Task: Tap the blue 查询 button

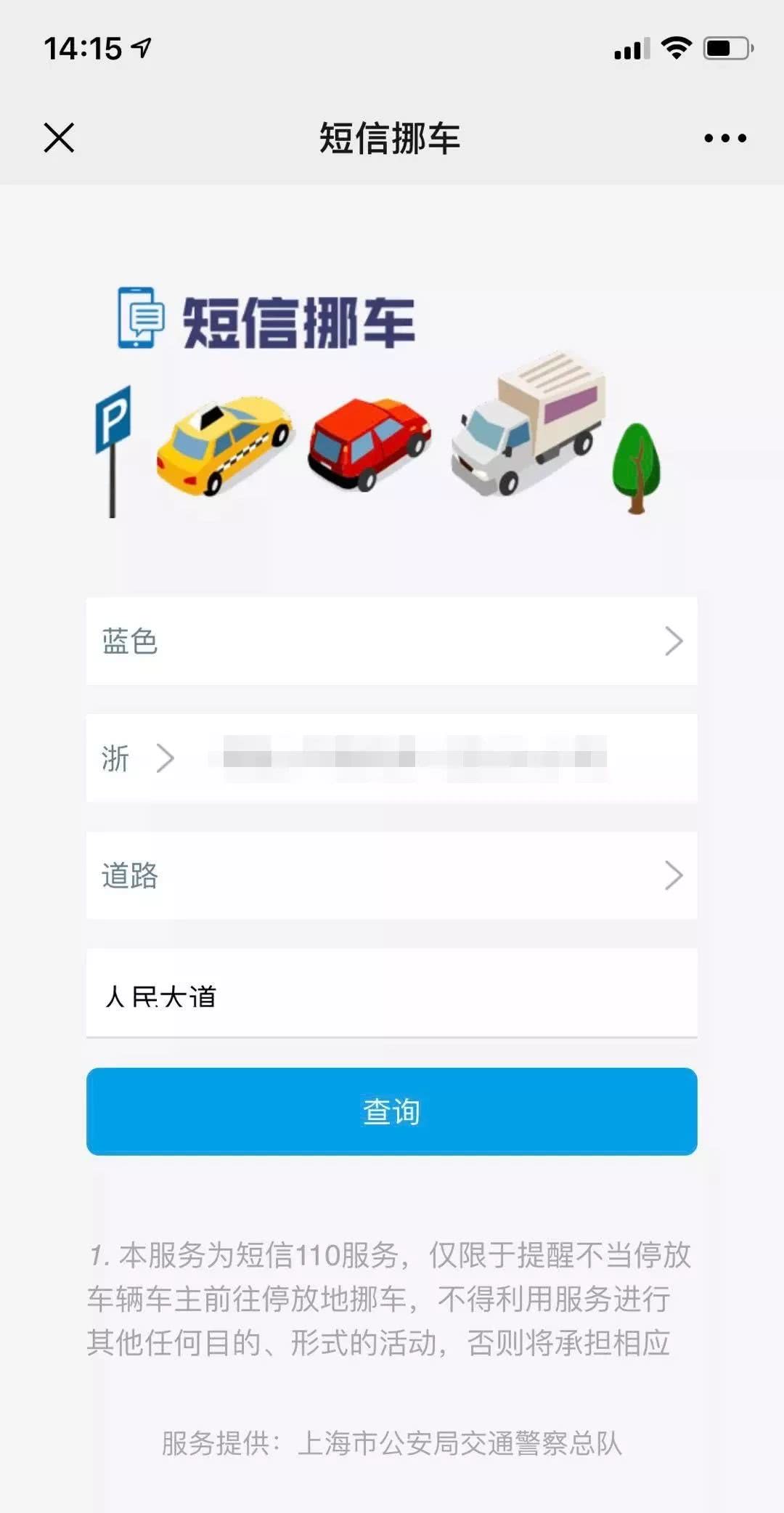Action: pyautogui.click(x=391, y=1111)
